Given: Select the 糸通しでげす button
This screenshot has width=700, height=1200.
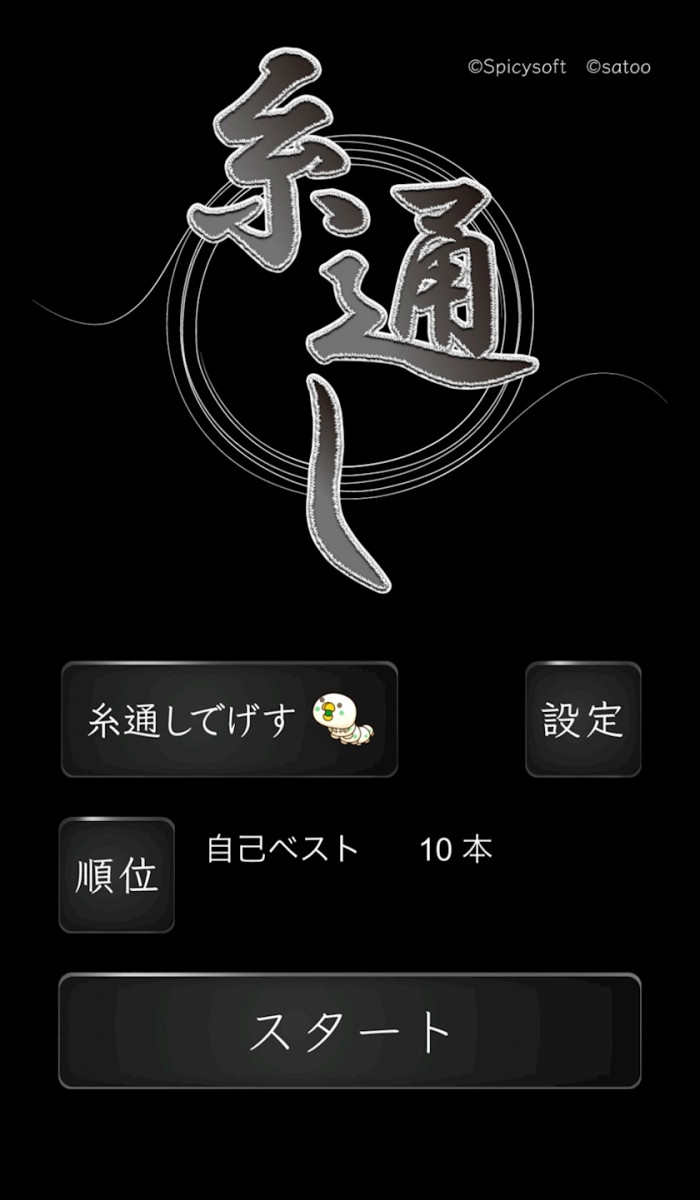Looking at the screenshot, I should (229, 719).
